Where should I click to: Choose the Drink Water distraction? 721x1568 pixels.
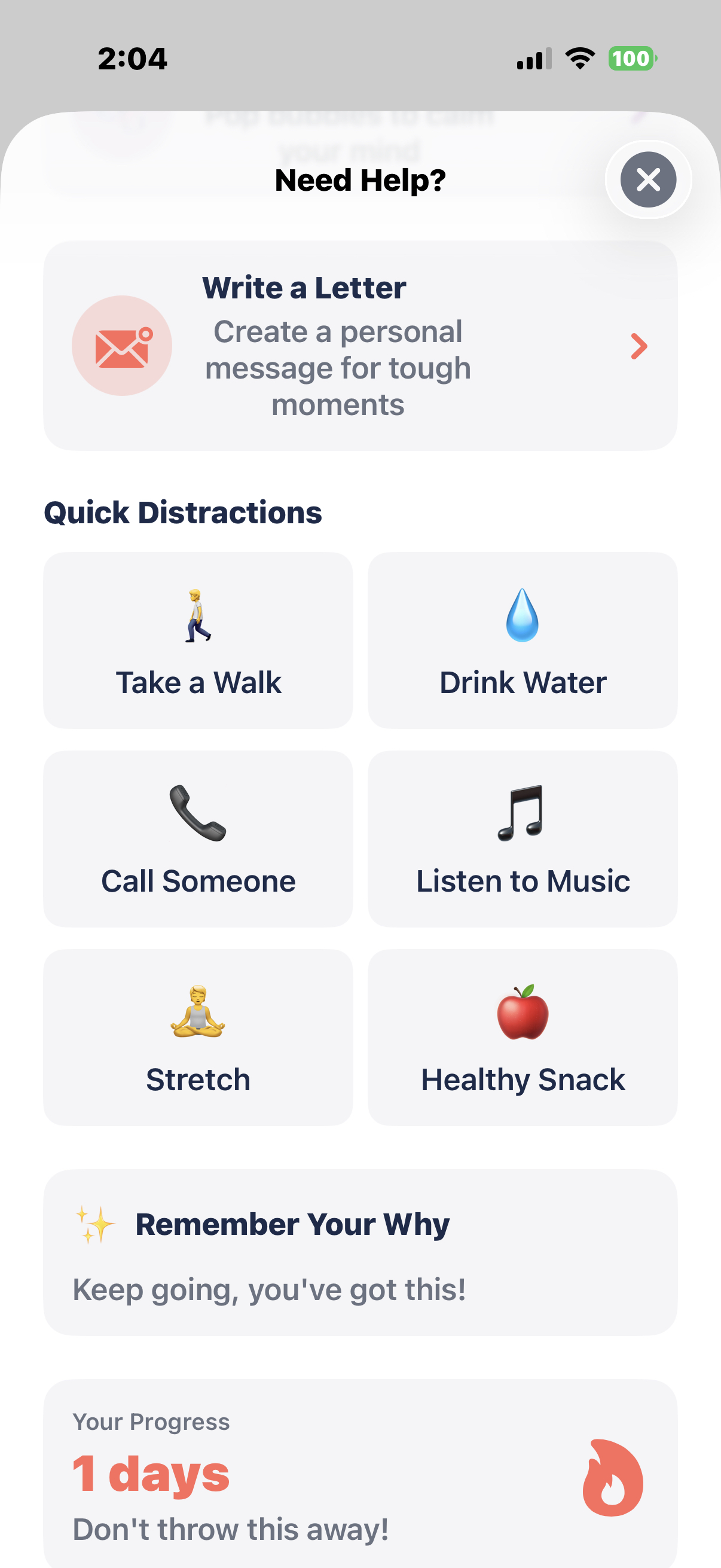coord(523,640)
